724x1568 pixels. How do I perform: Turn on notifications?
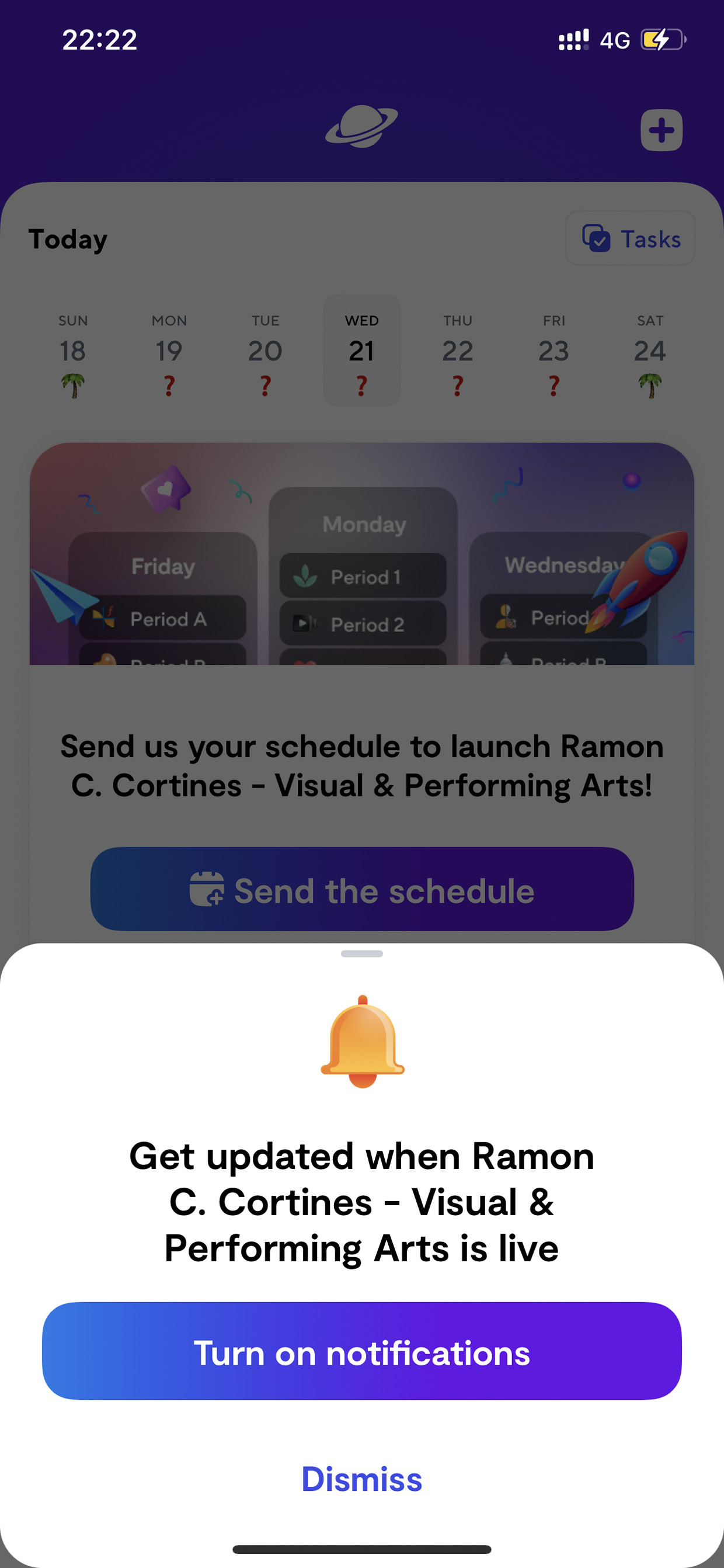[x=362, y=1351]
